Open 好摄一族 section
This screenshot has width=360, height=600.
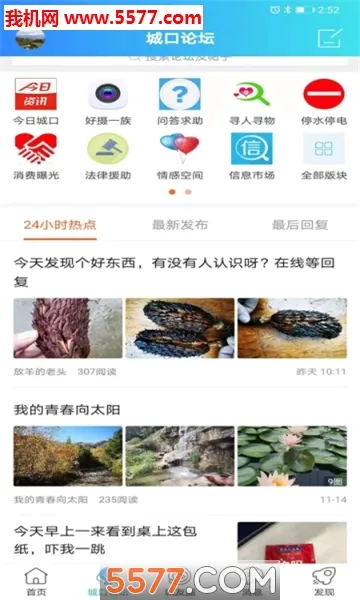click(x=108, y=102)
